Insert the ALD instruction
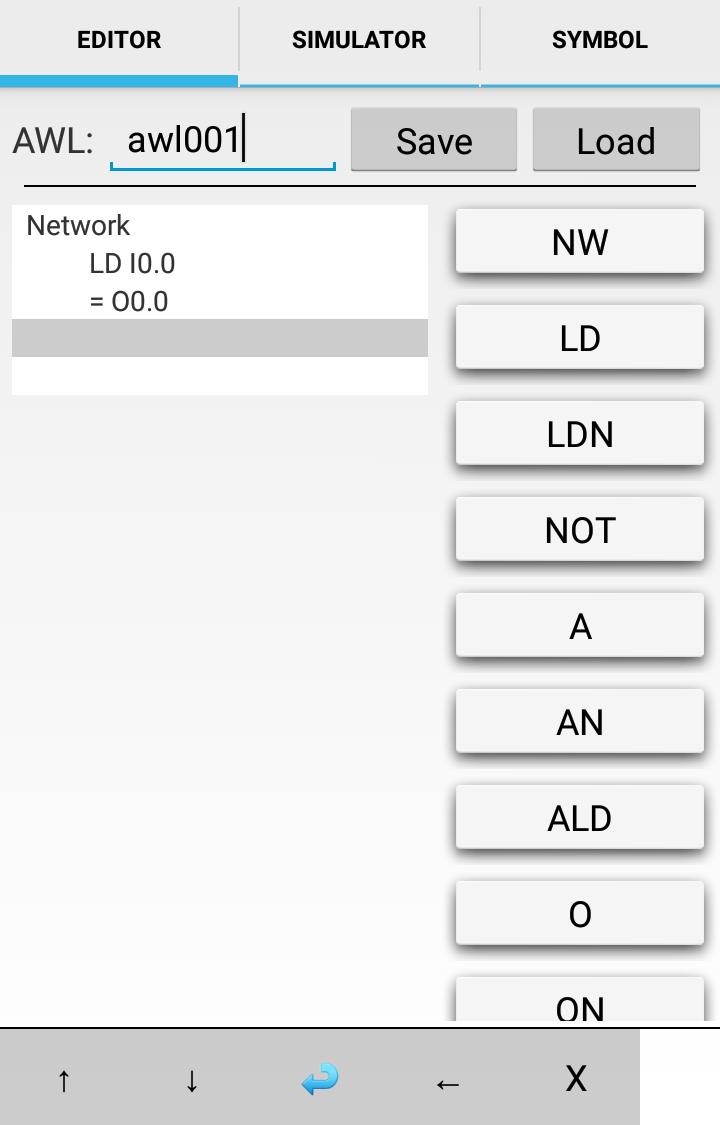 point(579,818)
